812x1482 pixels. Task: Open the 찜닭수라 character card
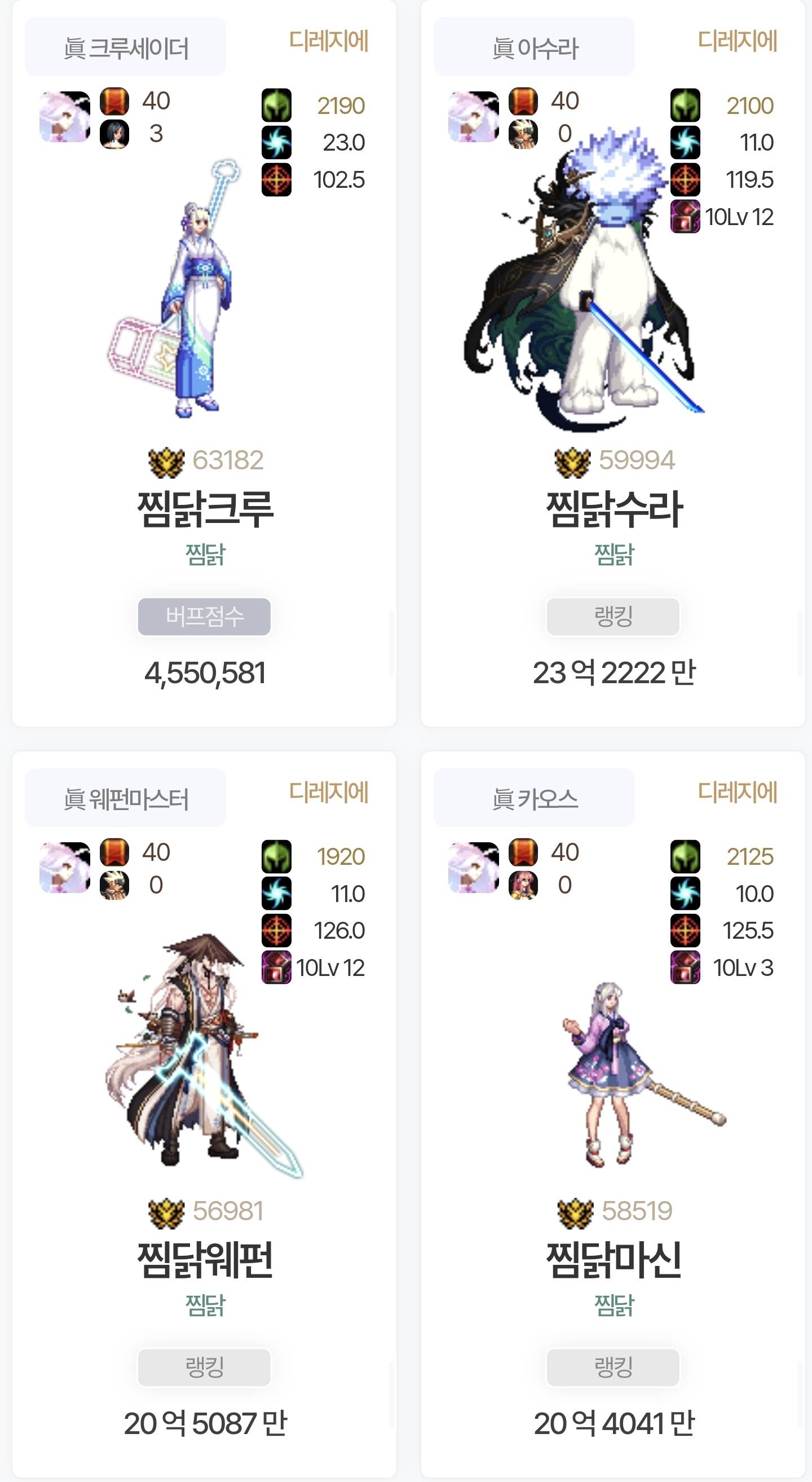coord(614,510)
